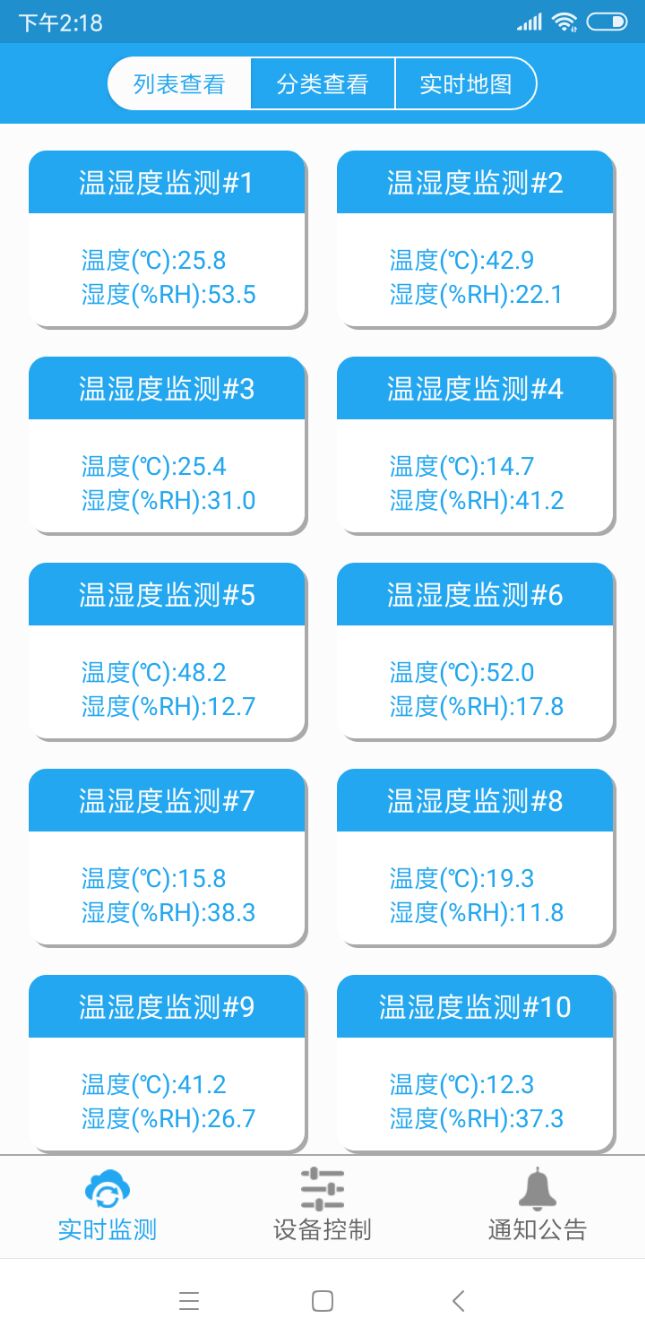The width and height of the screenshot is (645, 1344).
Task: Select the 列表查看 segment
Action: (x=179, y=84)
